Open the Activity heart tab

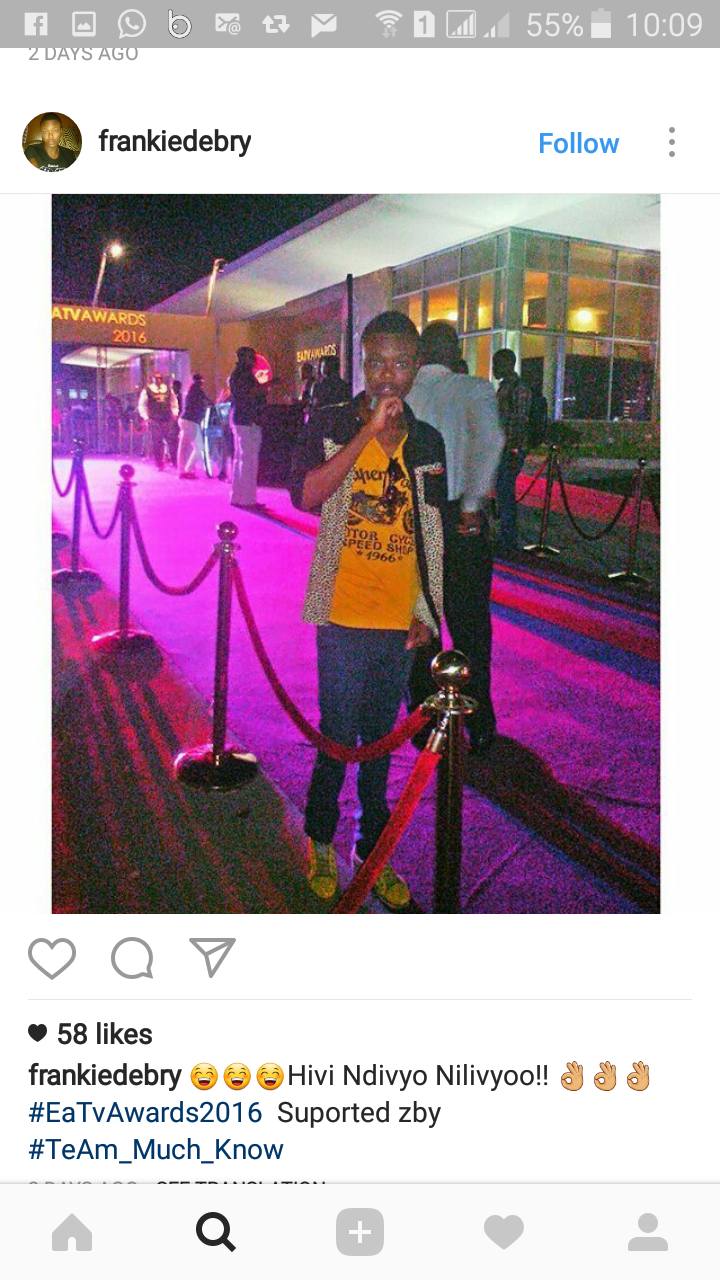(x=504, y=1232)
